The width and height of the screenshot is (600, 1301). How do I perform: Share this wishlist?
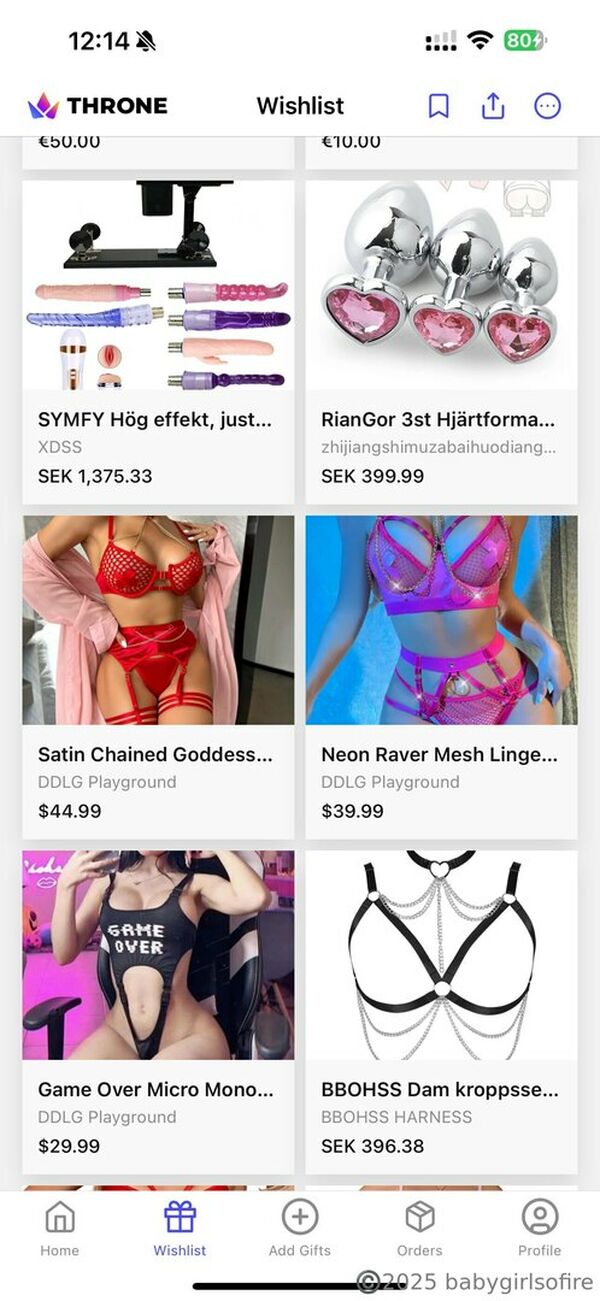point(493,106)
